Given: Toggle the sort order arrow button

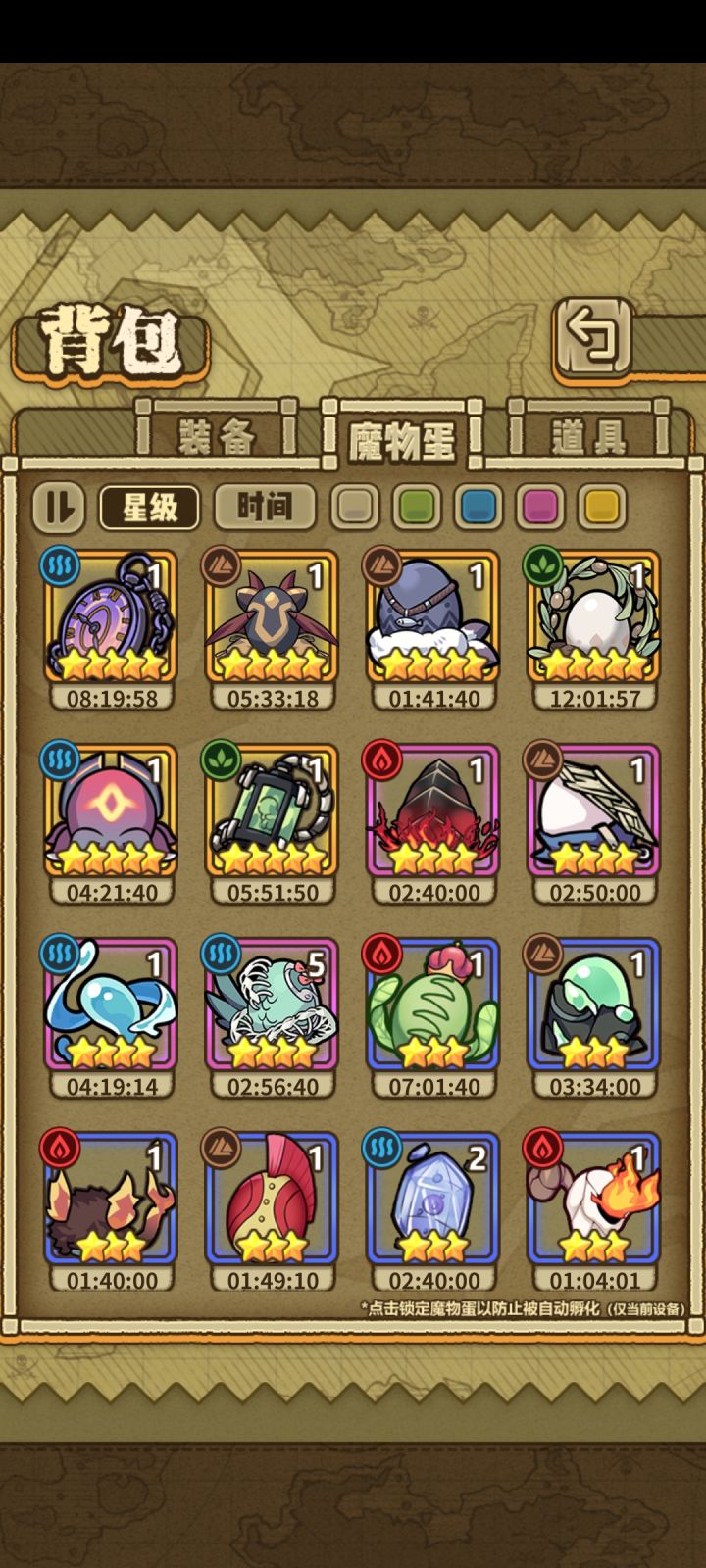Looking at the screenshot, I should (61, 507).
